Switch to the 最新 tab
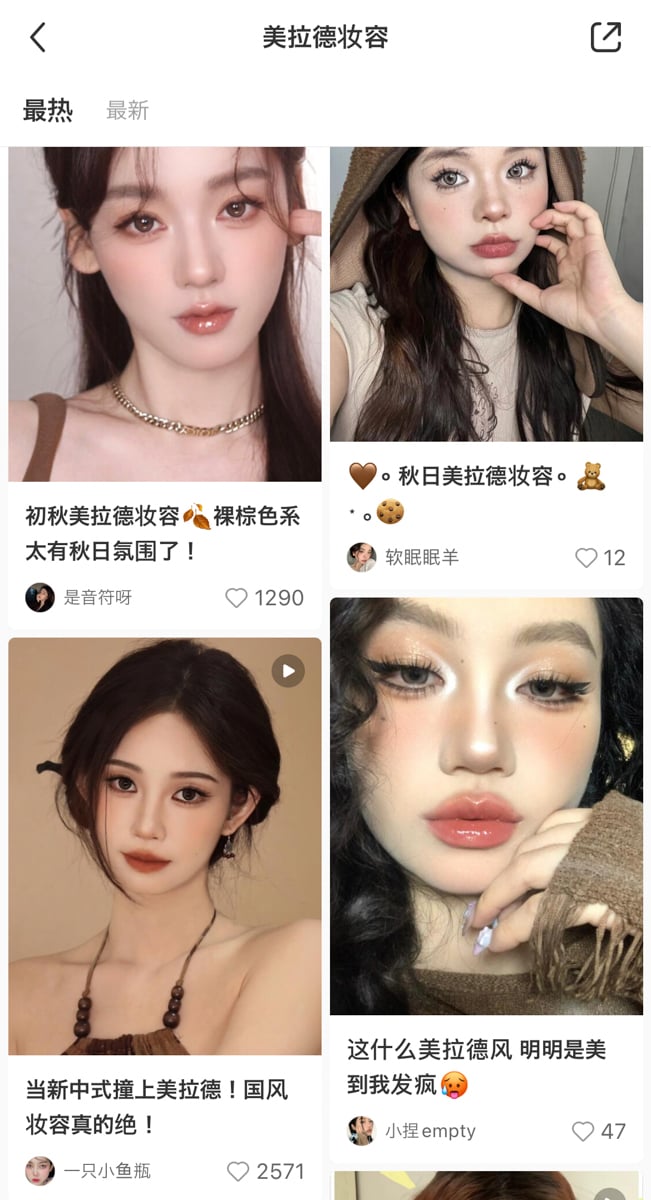The width and height of the screenshot is (651, 1200). (127, 111)
